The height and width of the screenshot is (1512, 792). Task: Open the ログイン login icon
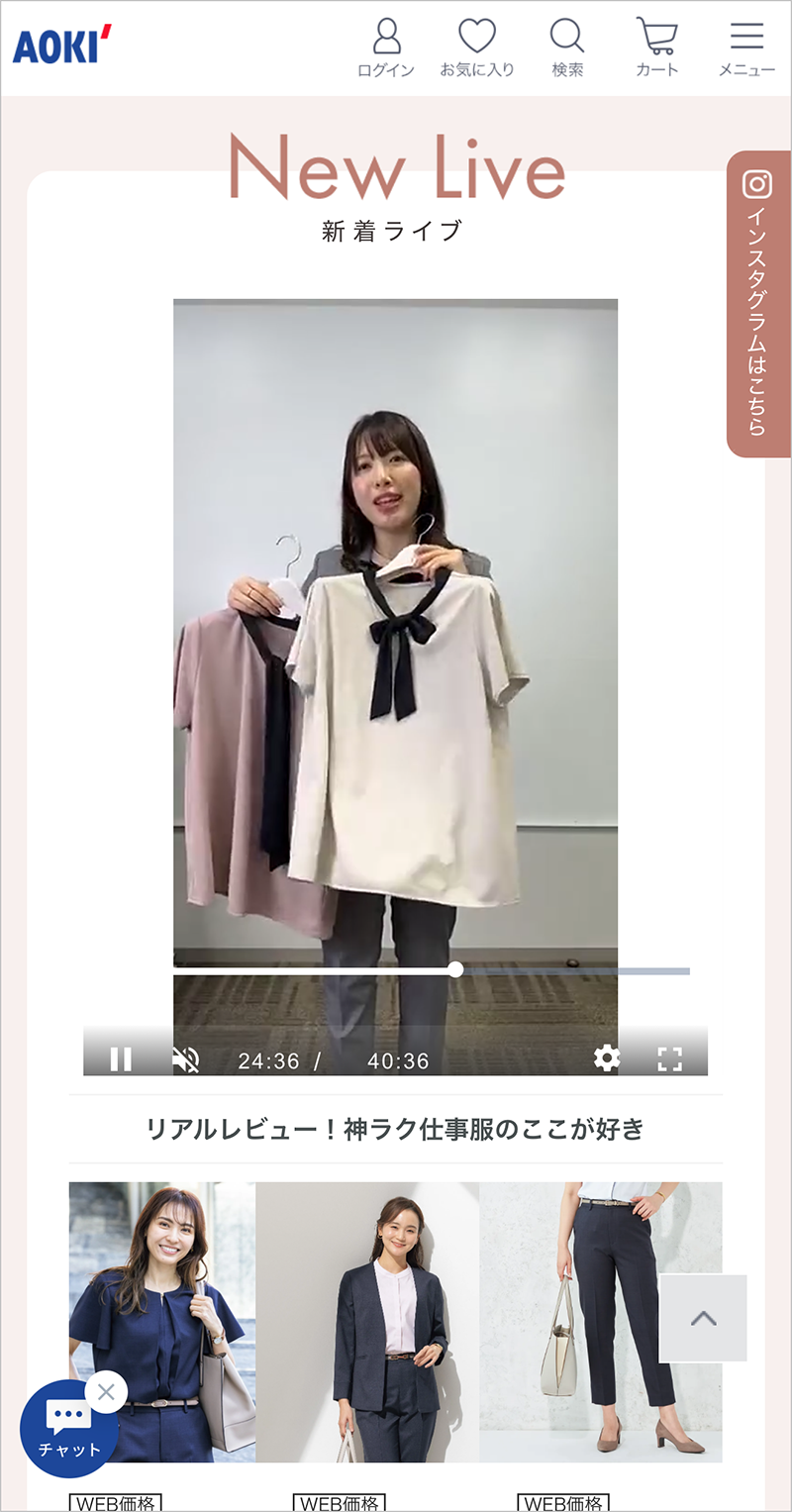click(386, 48)
